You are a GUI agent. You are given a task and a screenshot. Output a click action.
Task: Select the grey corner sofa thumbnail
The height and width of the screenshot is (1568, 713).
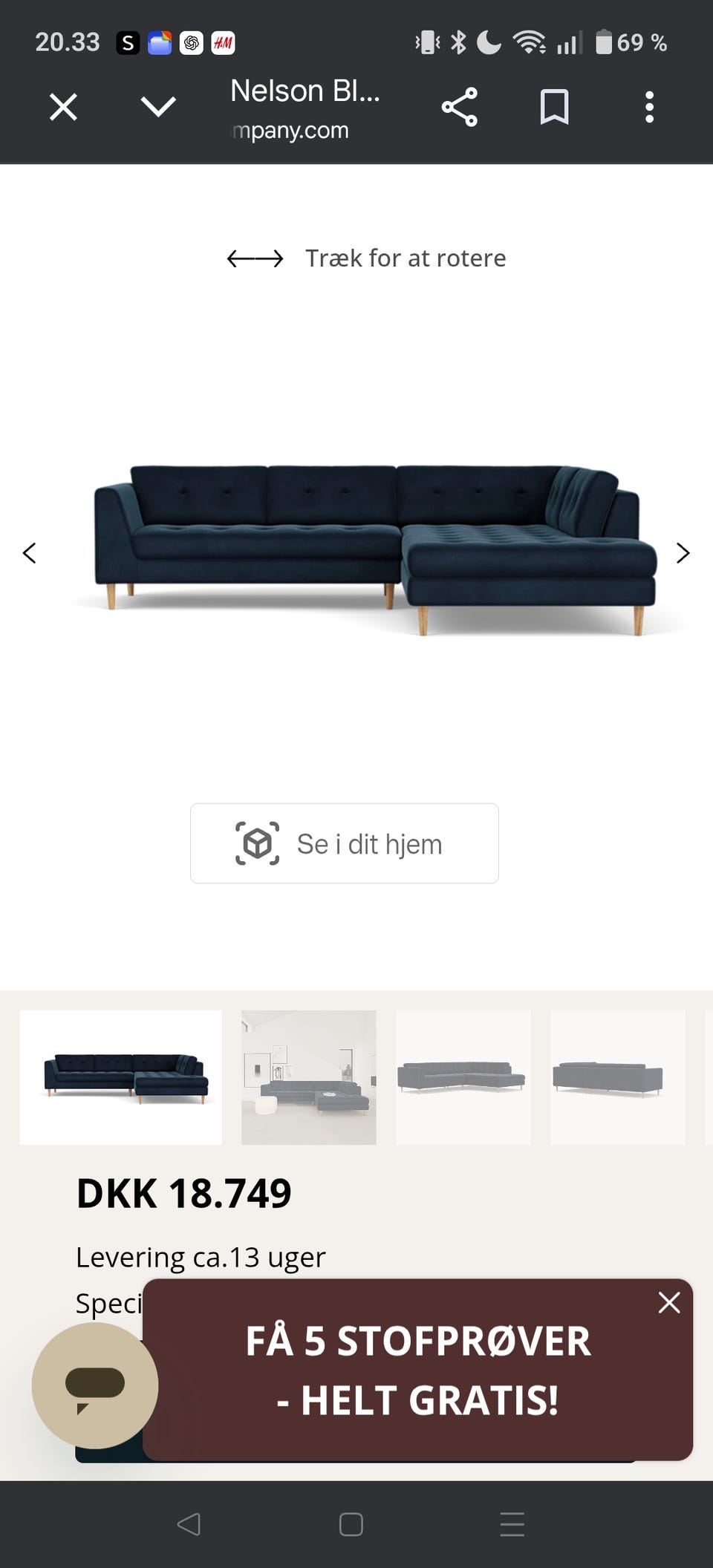coord(462,1077)
